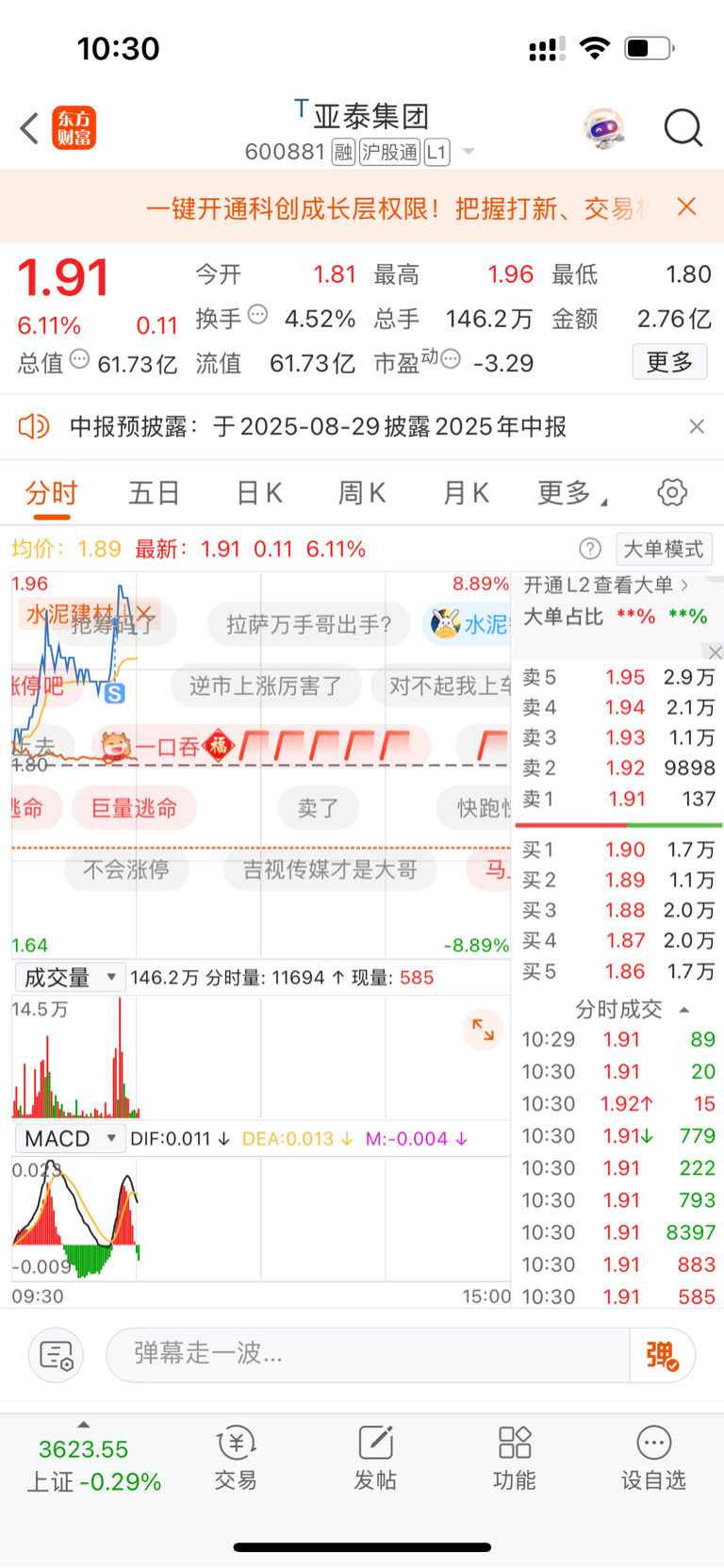
Task: Open the search magnifier icon
Action: pos(683,128)
